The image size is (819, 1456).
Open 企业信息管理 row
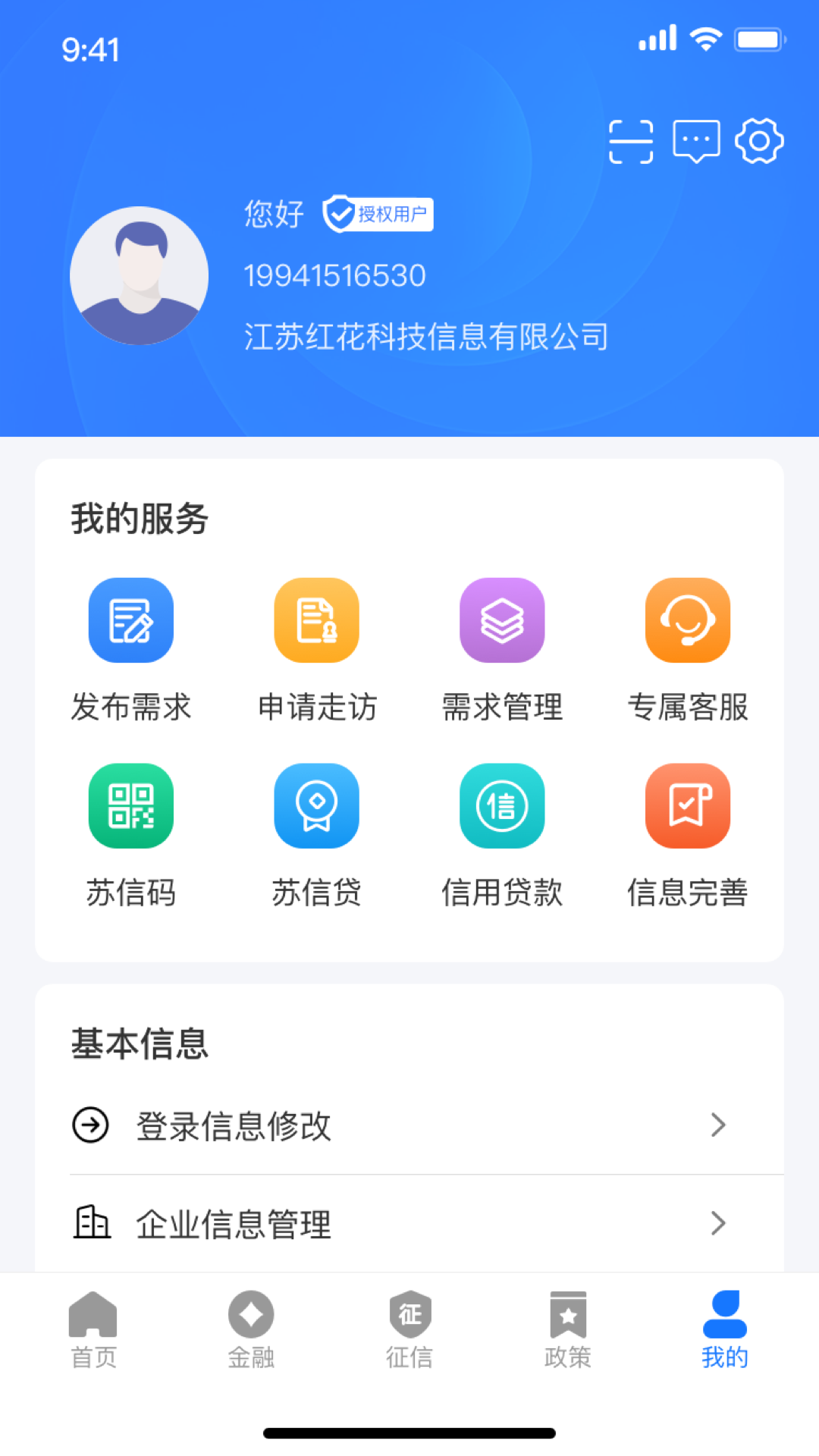409,1223
